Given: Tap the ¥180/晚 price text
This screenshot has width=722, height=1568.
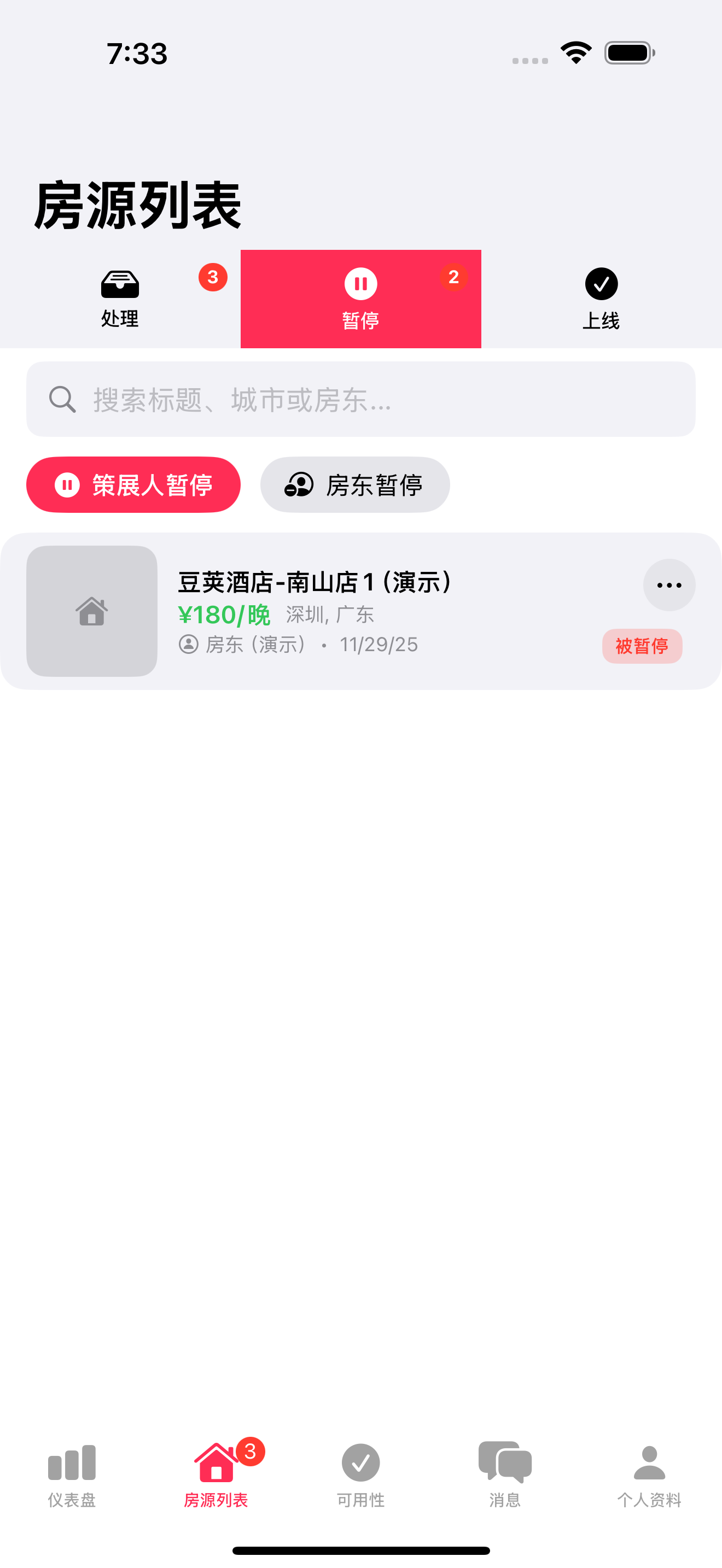Looking at the screenshot, I should [223, 615].
